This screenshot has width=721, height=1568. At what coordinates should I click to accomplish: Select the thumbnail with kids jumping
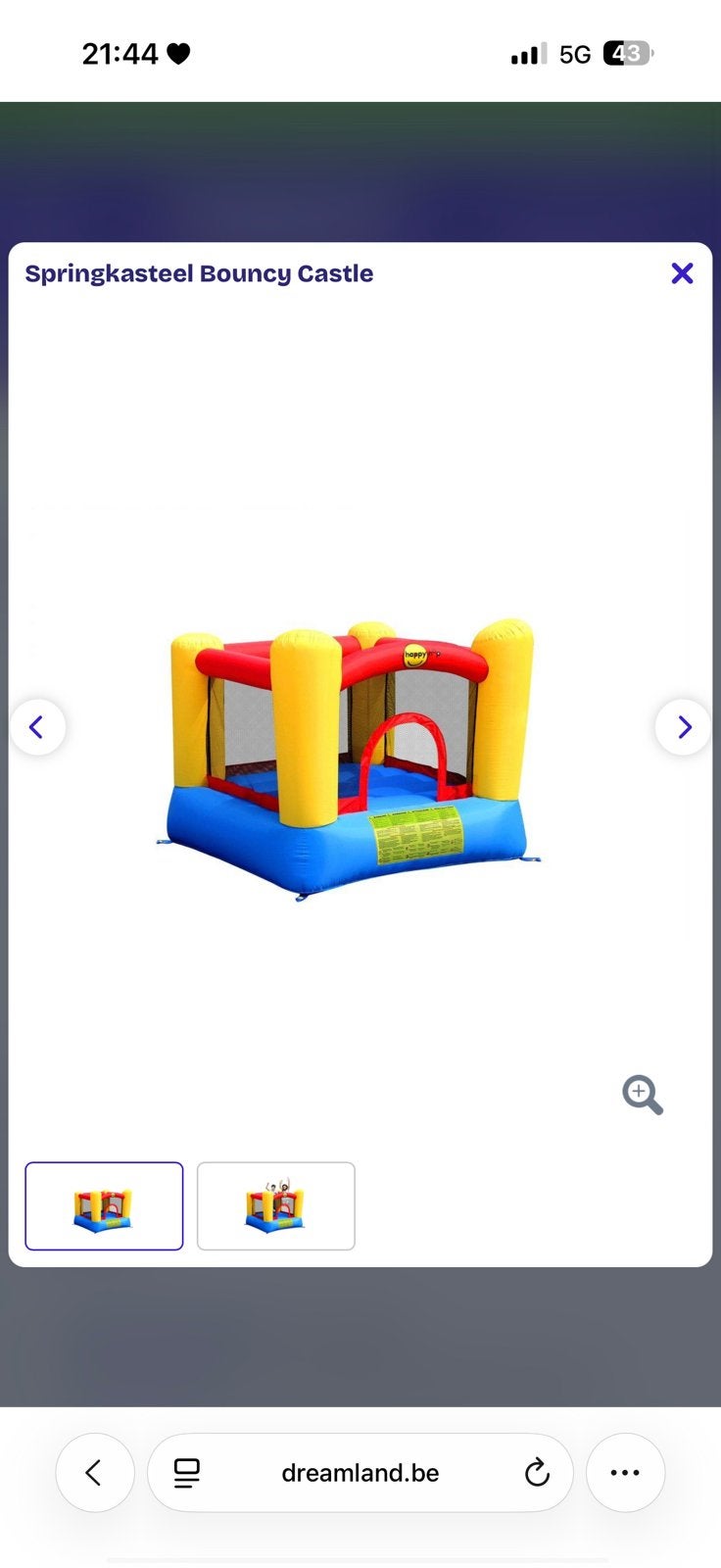tap(276, 1206)
